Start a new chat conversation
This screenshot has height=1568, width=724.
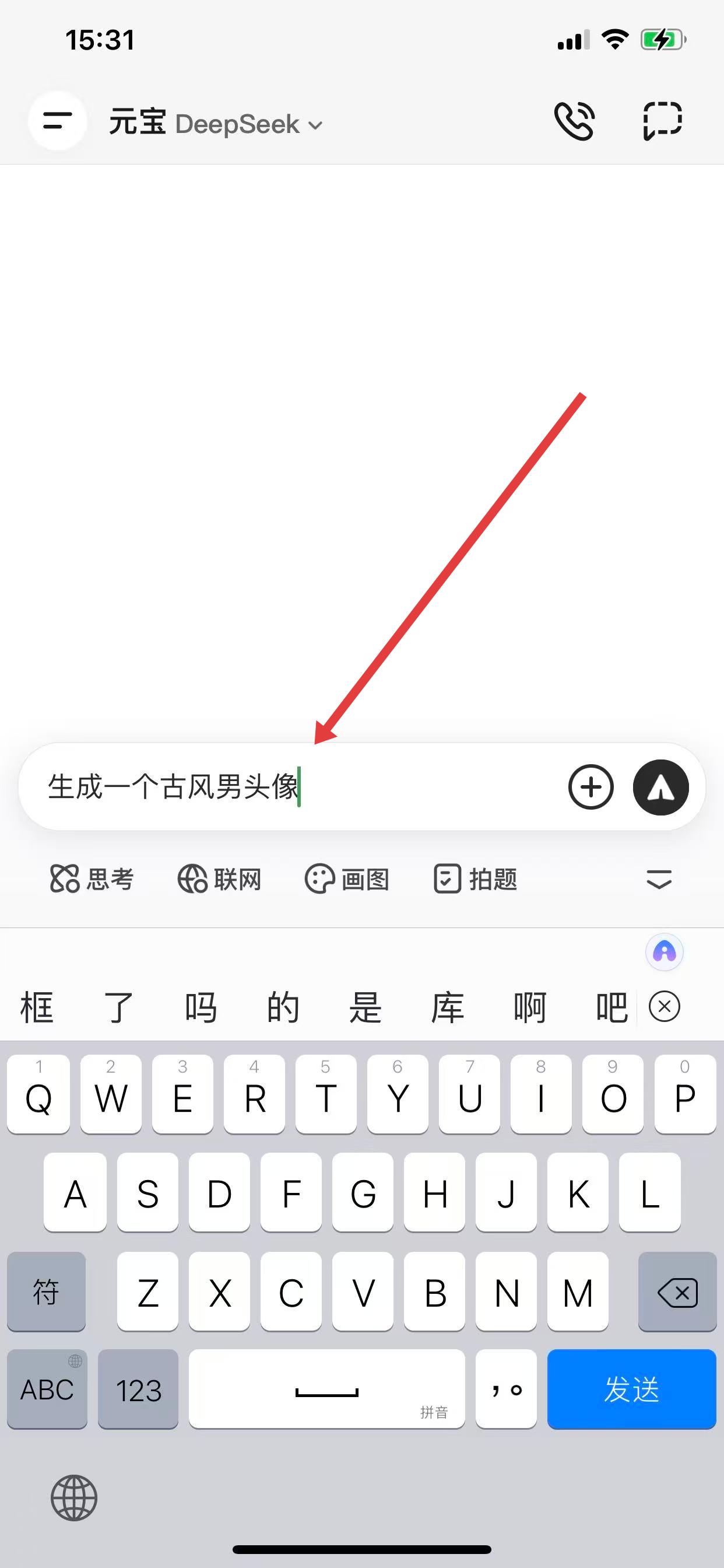coord(662,121)
